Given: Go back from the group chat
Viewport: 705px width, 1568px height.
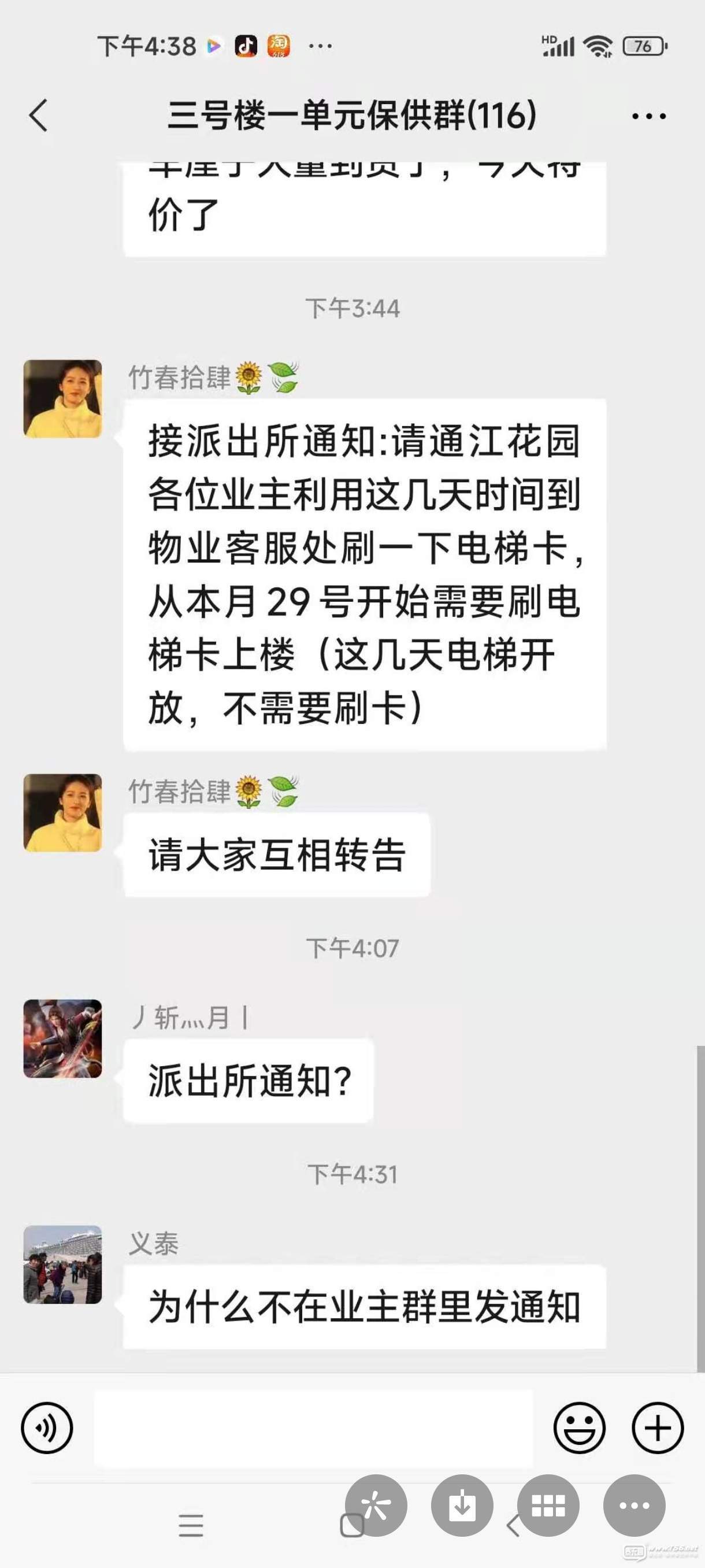Looking at the screenshot, I should [x=38, y=115].
